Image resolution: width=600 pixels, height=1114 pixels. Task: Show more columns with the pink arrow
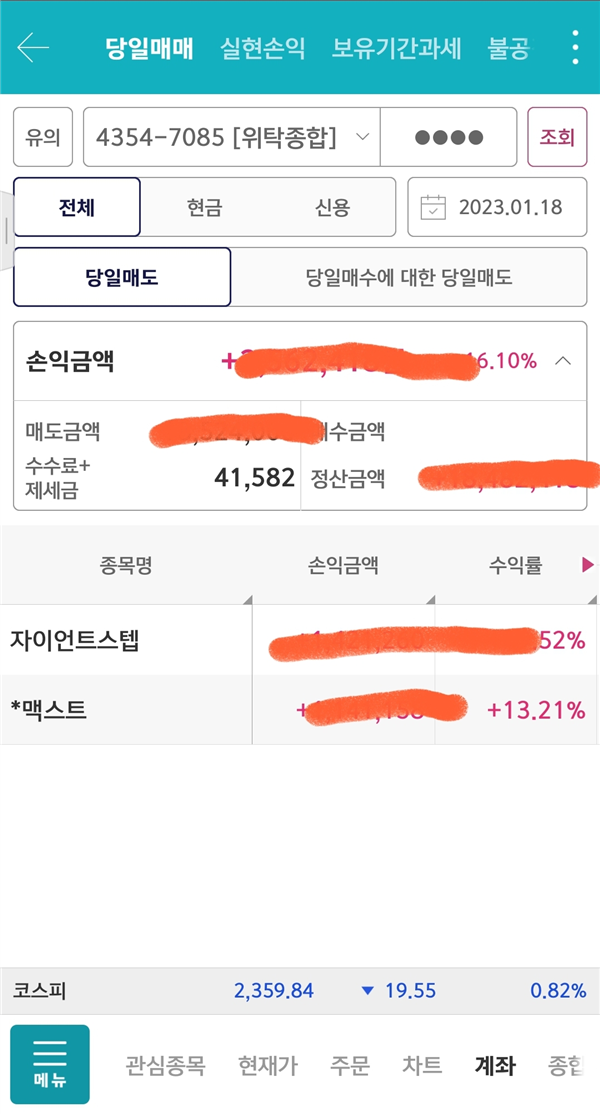[587, 565]
